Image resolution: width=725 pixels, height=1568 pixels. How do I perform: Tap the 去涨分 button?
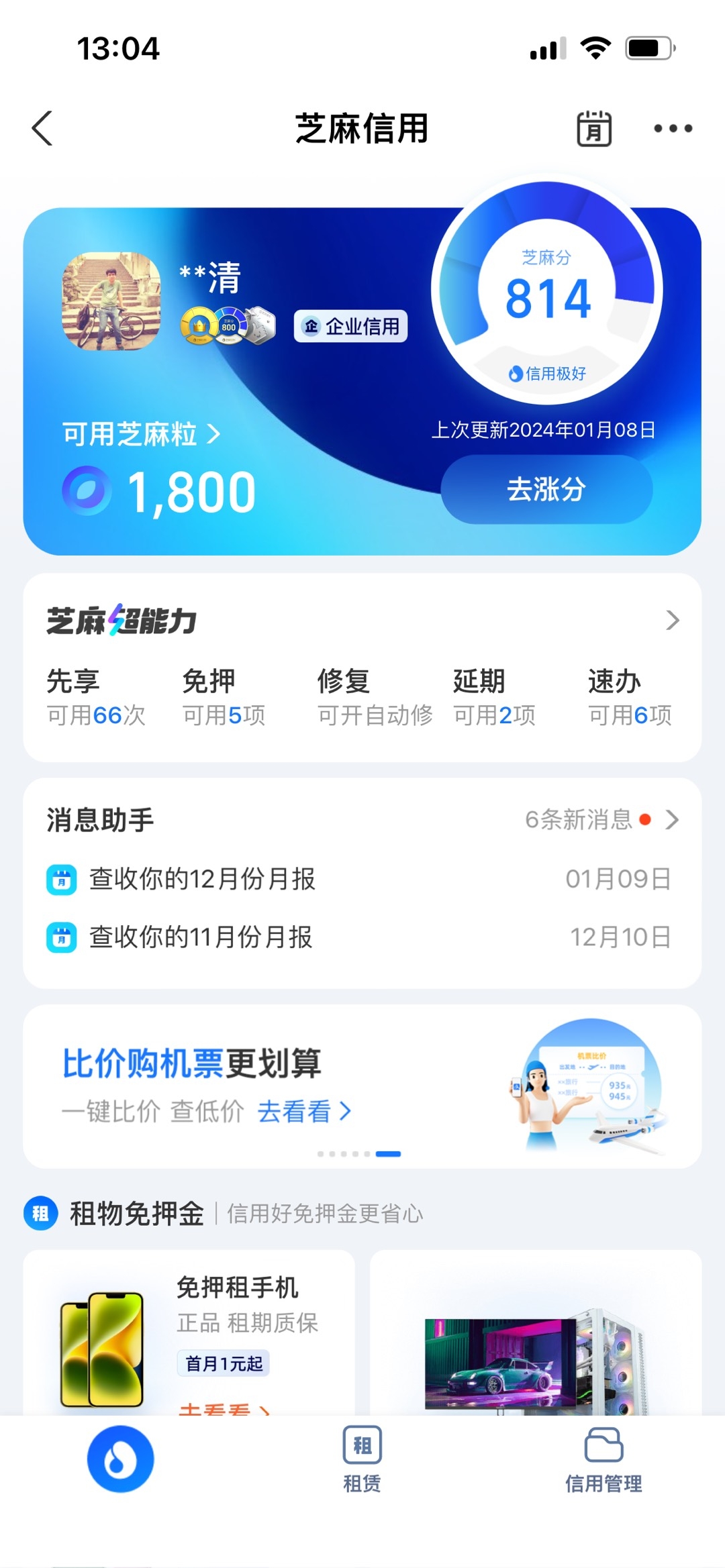tap(546, 490)
